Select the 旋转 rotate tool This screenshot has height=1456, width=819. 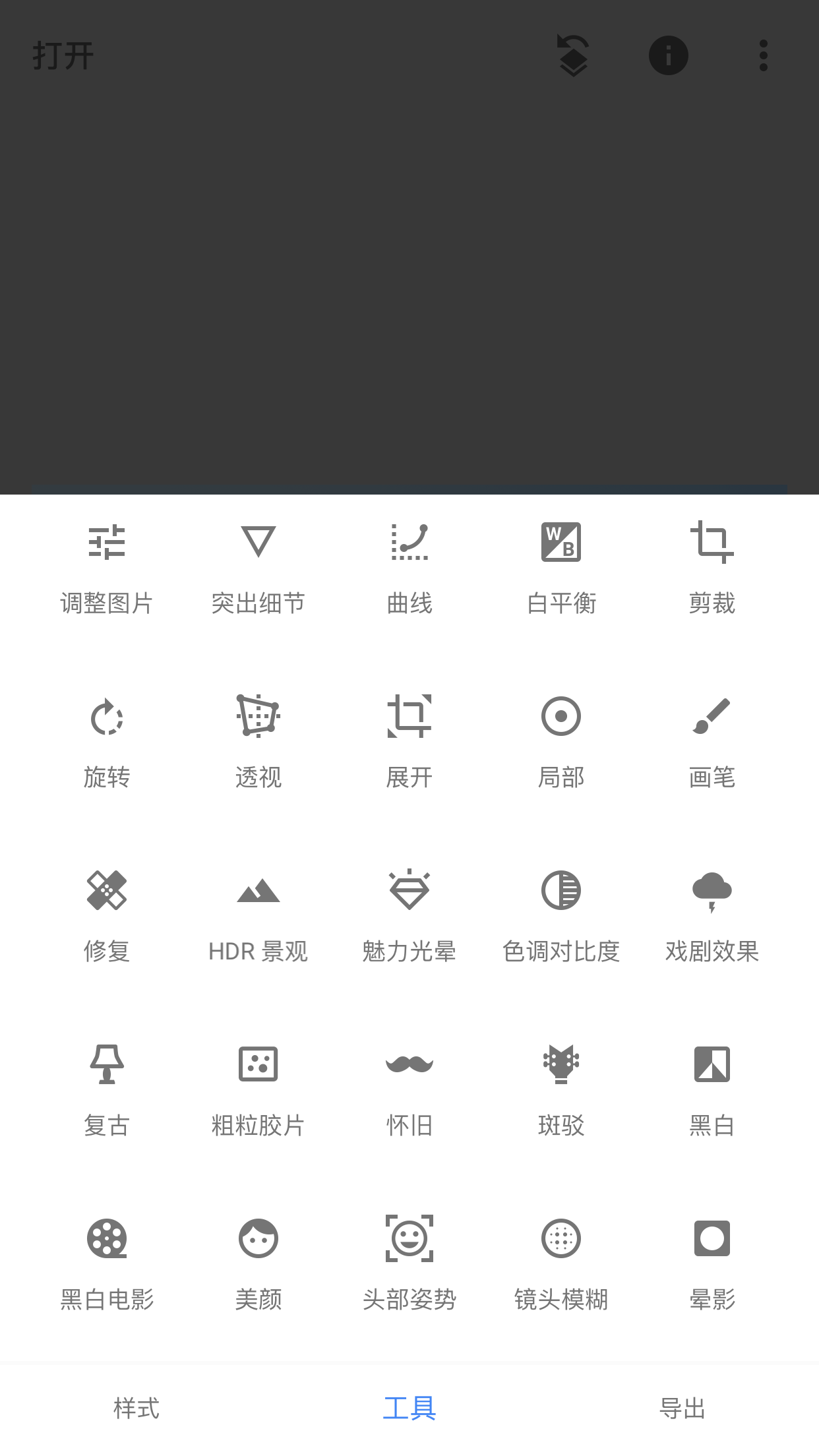click(x=106, y=741)
